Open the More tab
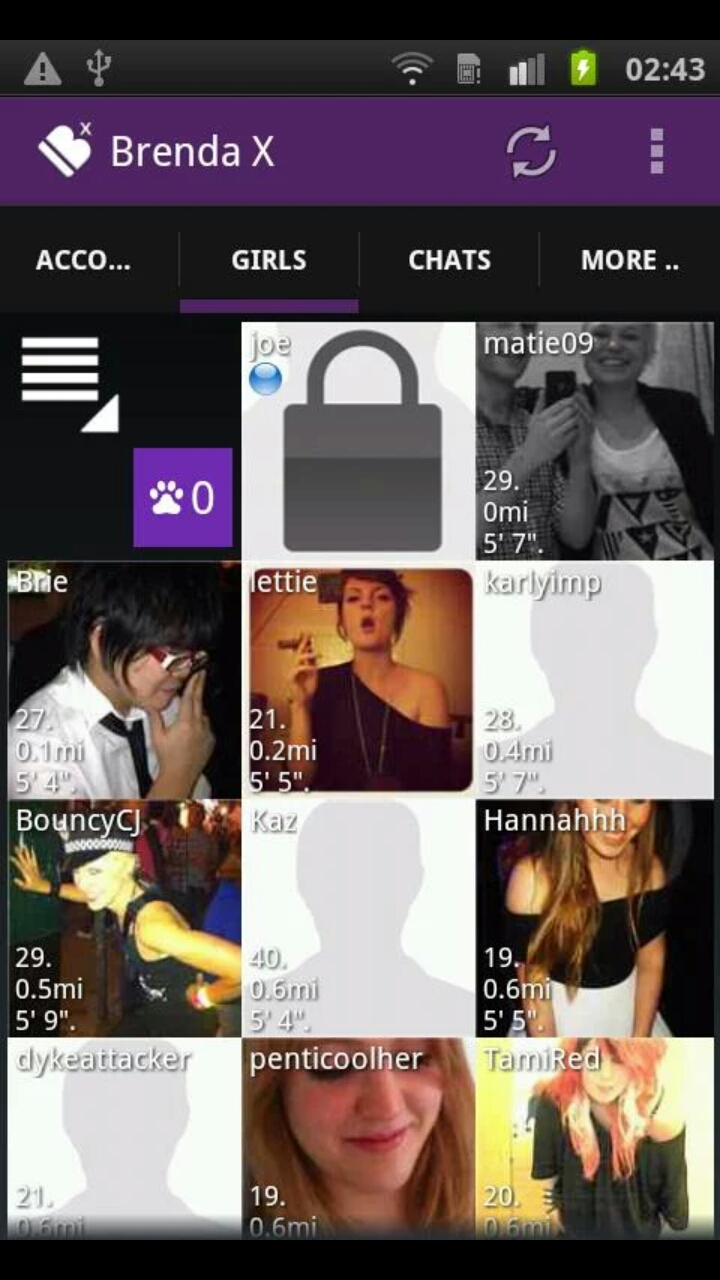 pyautogui.click(x=630, y=260)
